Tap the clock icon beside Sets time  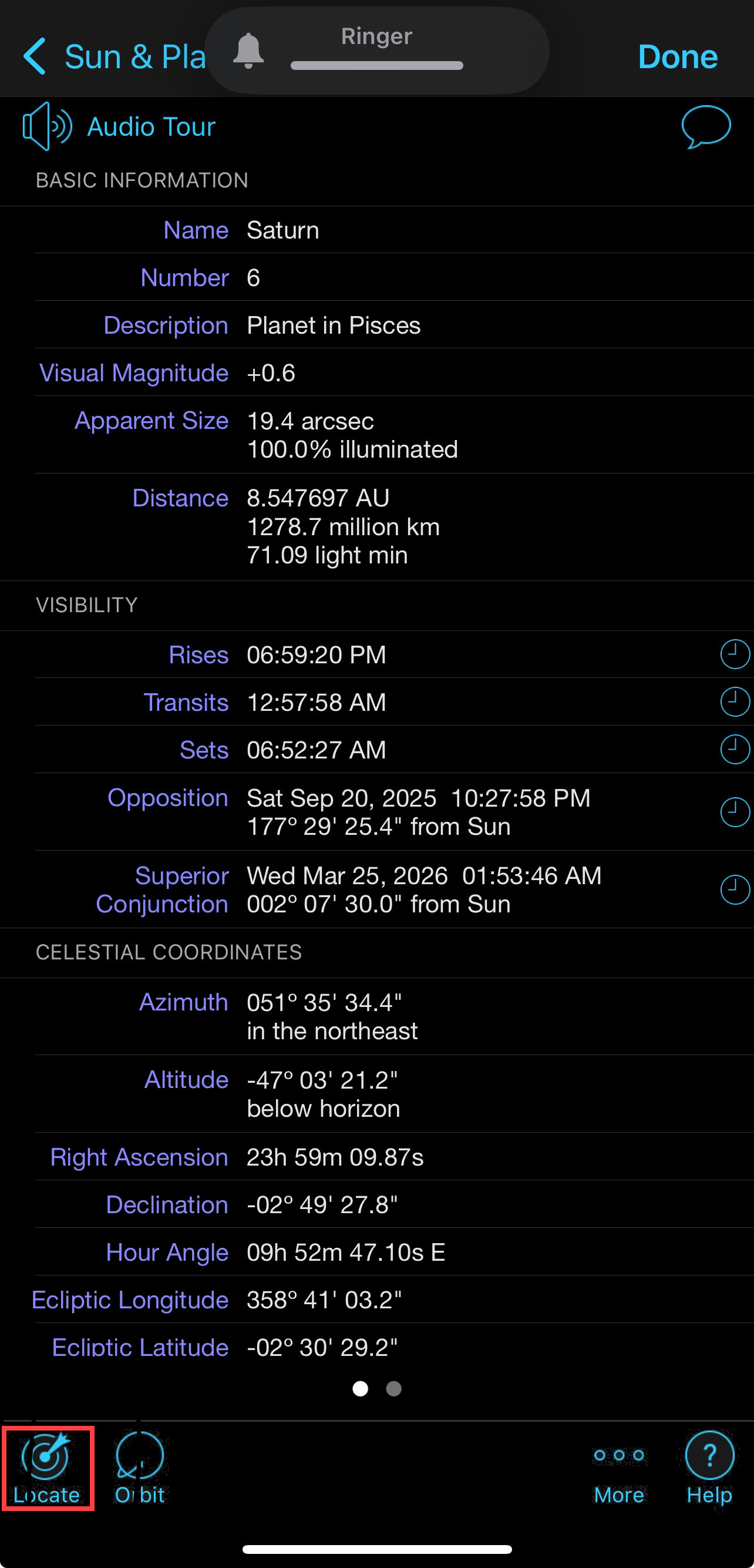tap(735, 749)
